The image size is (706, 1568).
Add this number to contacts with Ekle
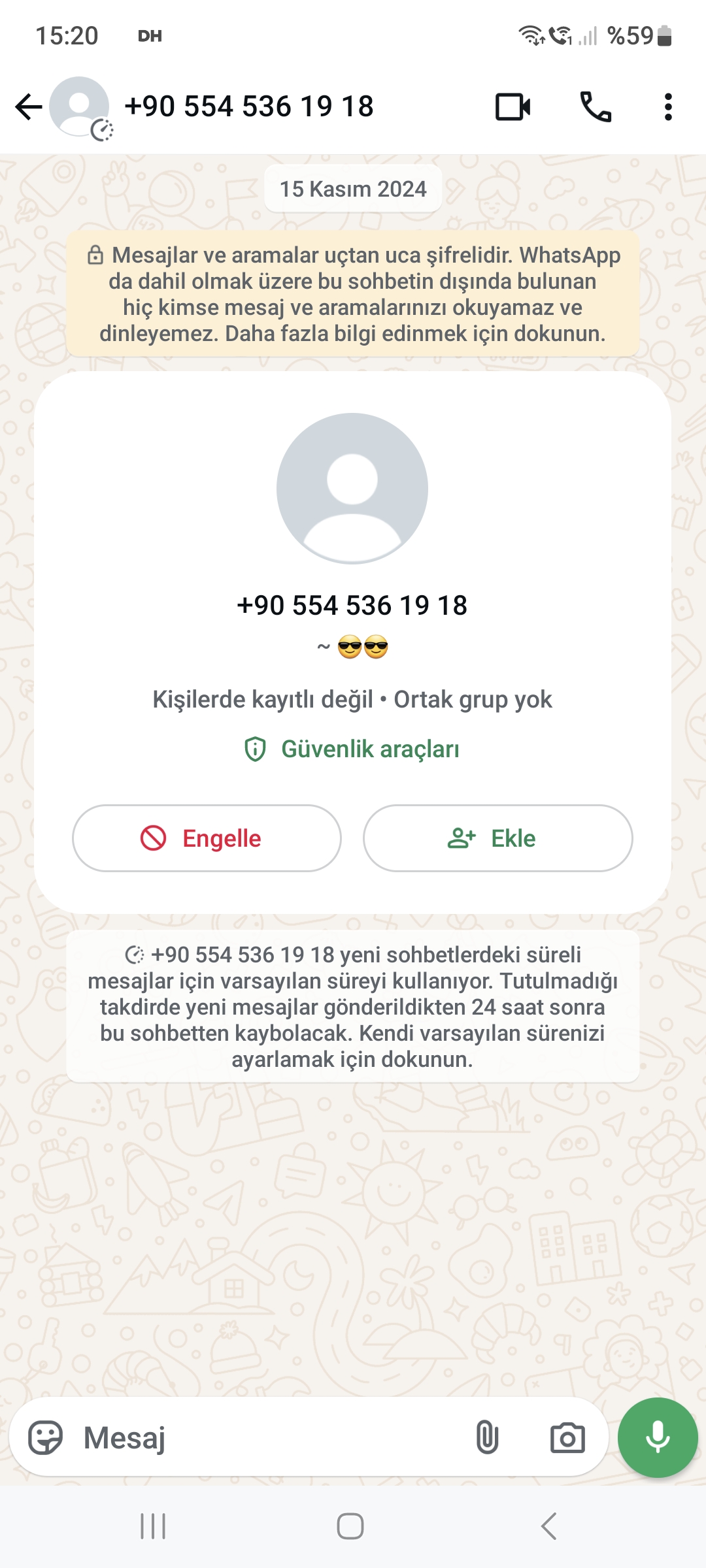(498, 838)
